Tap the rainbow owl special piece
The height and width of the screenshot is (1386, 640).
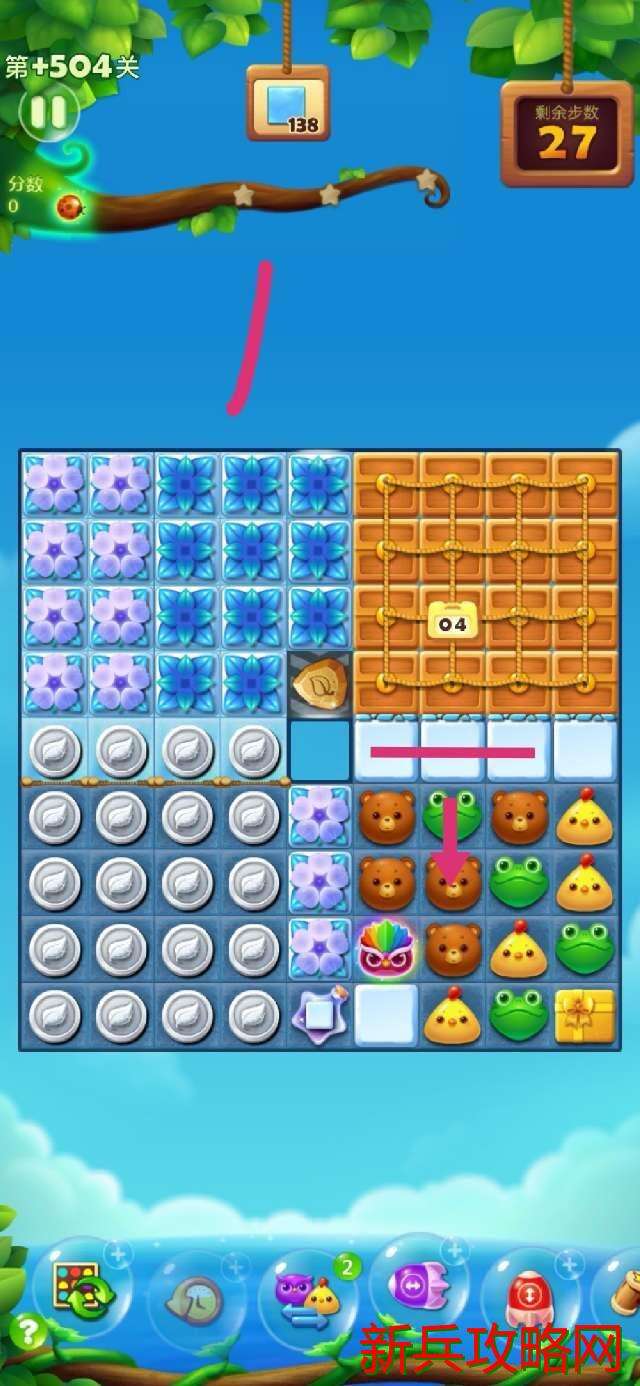386,949
